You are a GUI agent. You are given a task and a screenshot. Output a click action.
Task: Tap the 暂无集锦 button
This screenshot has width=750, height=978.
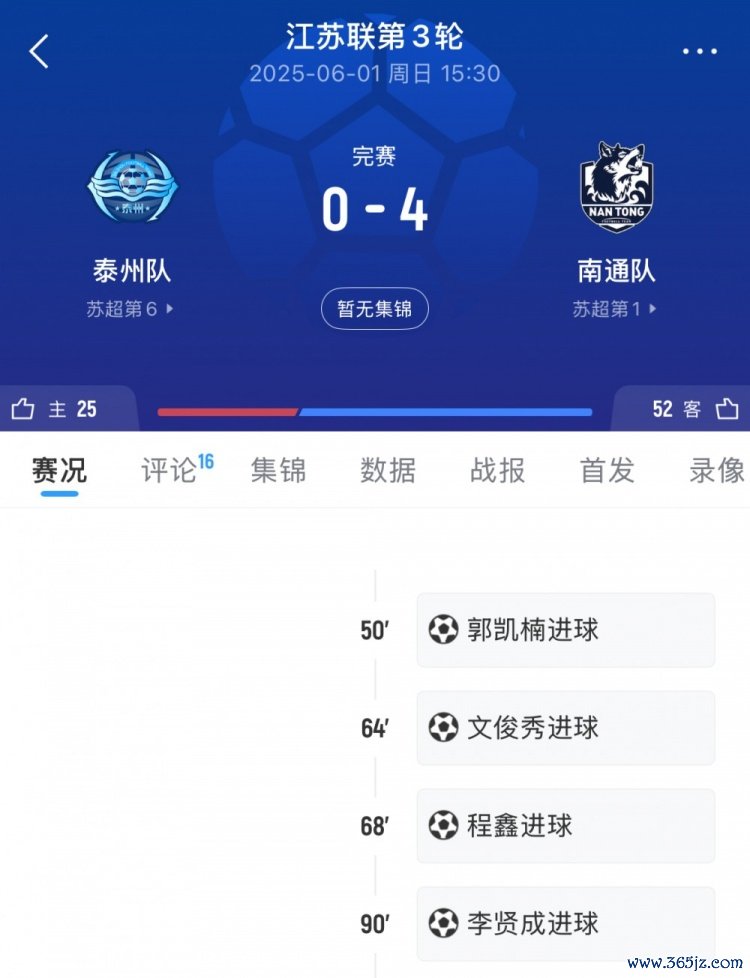click(374, 309)
